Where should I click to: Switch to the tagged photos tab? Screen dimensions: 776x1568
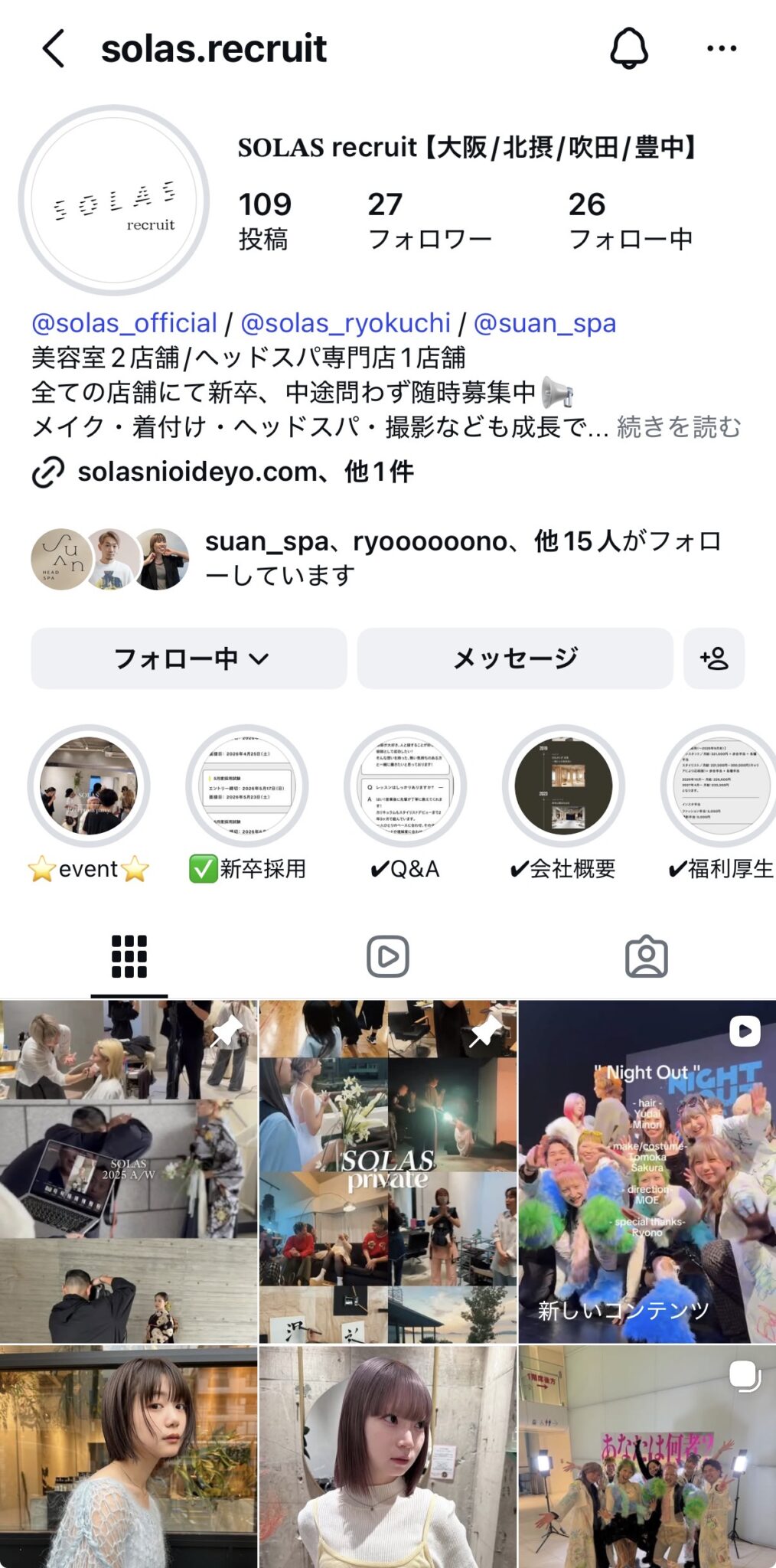click(x=647, y=956)
